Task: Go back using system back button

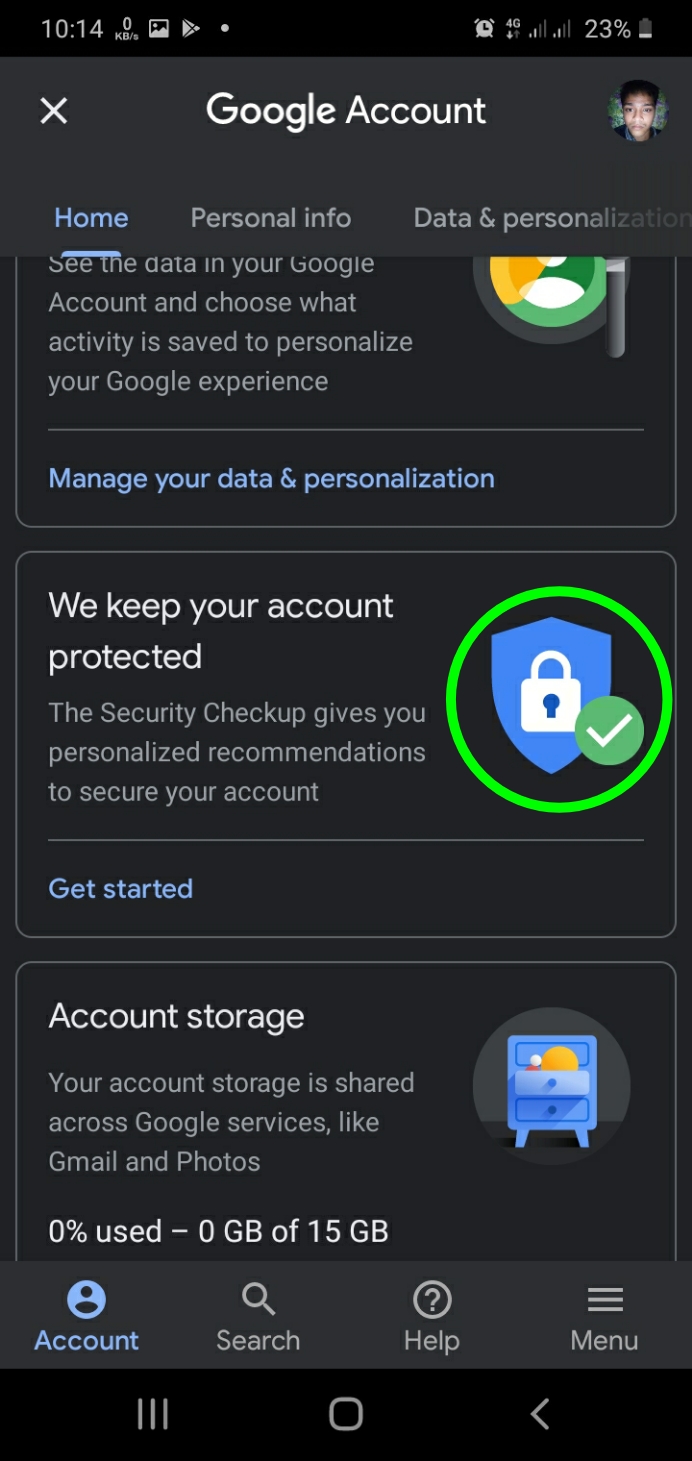Action: 540,1414
